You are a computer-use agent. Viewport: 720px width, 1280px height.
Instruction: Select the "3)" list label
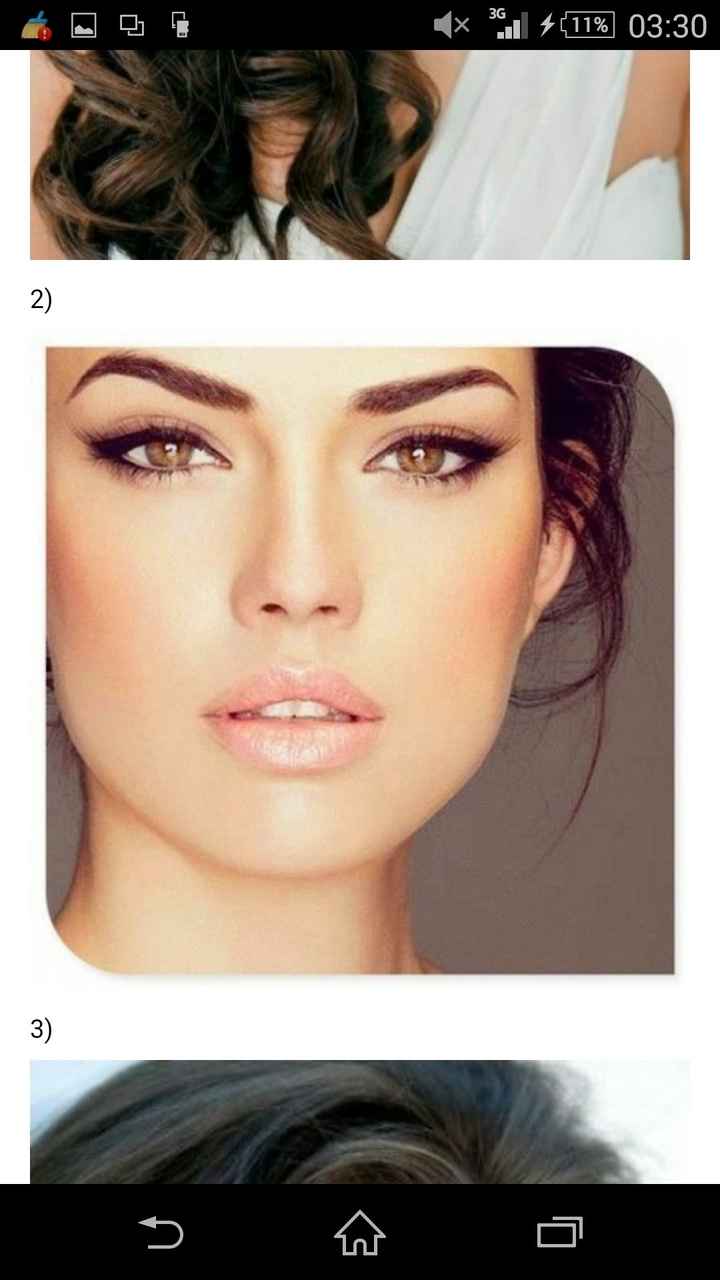pos(42,1026)
